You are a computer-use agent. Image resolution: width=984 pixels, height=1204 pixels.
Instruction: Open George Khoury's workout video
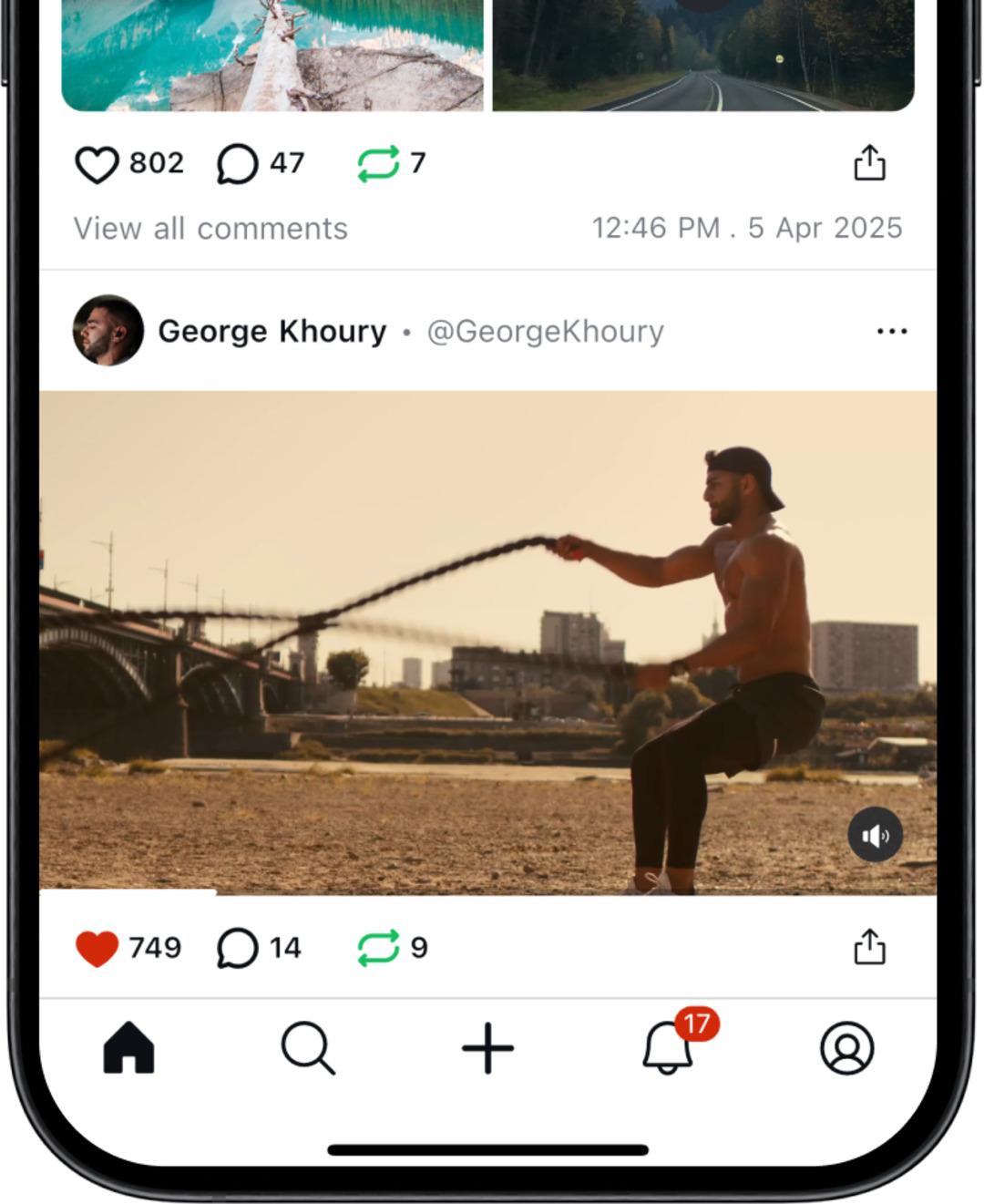coord(456,638)
